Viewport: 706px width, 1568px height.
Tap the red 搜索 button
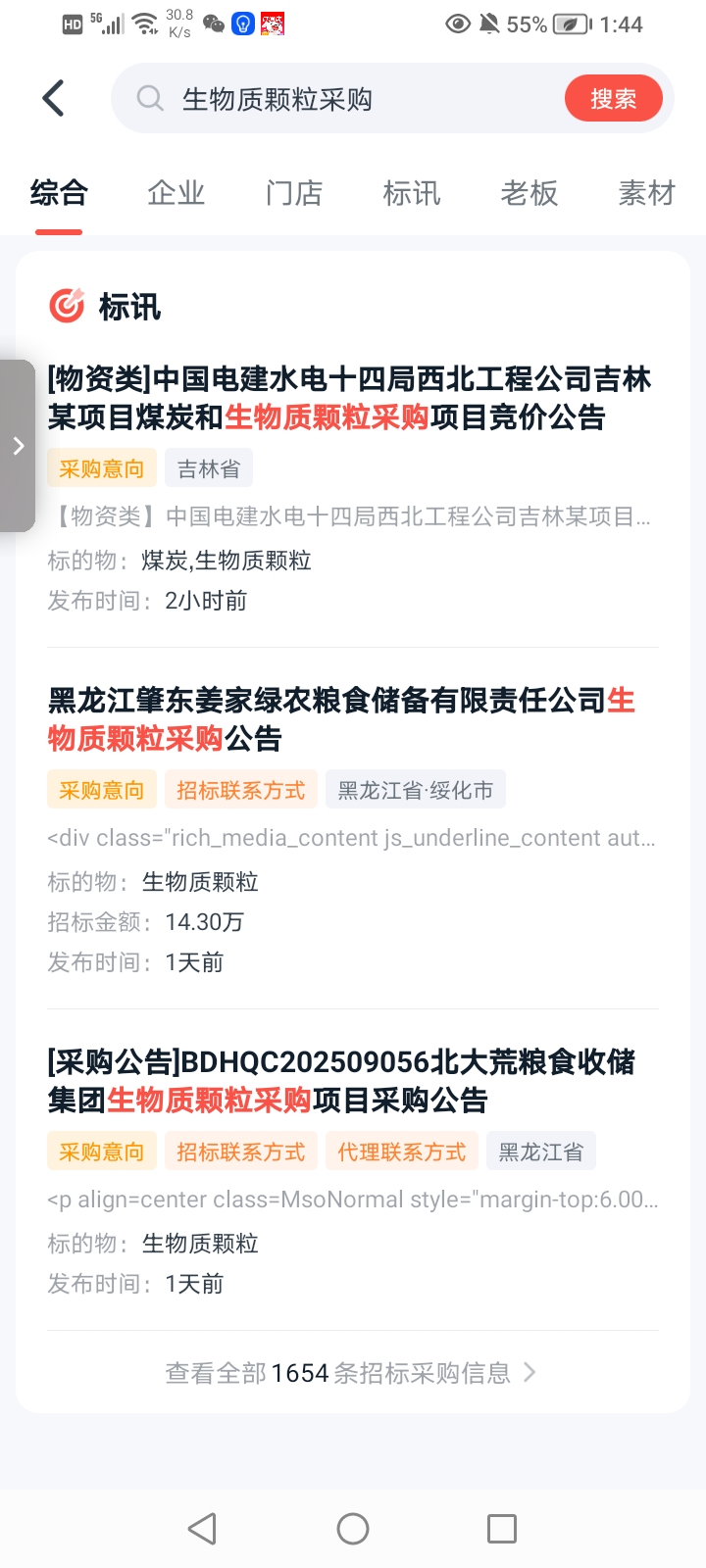click(613, 99)
